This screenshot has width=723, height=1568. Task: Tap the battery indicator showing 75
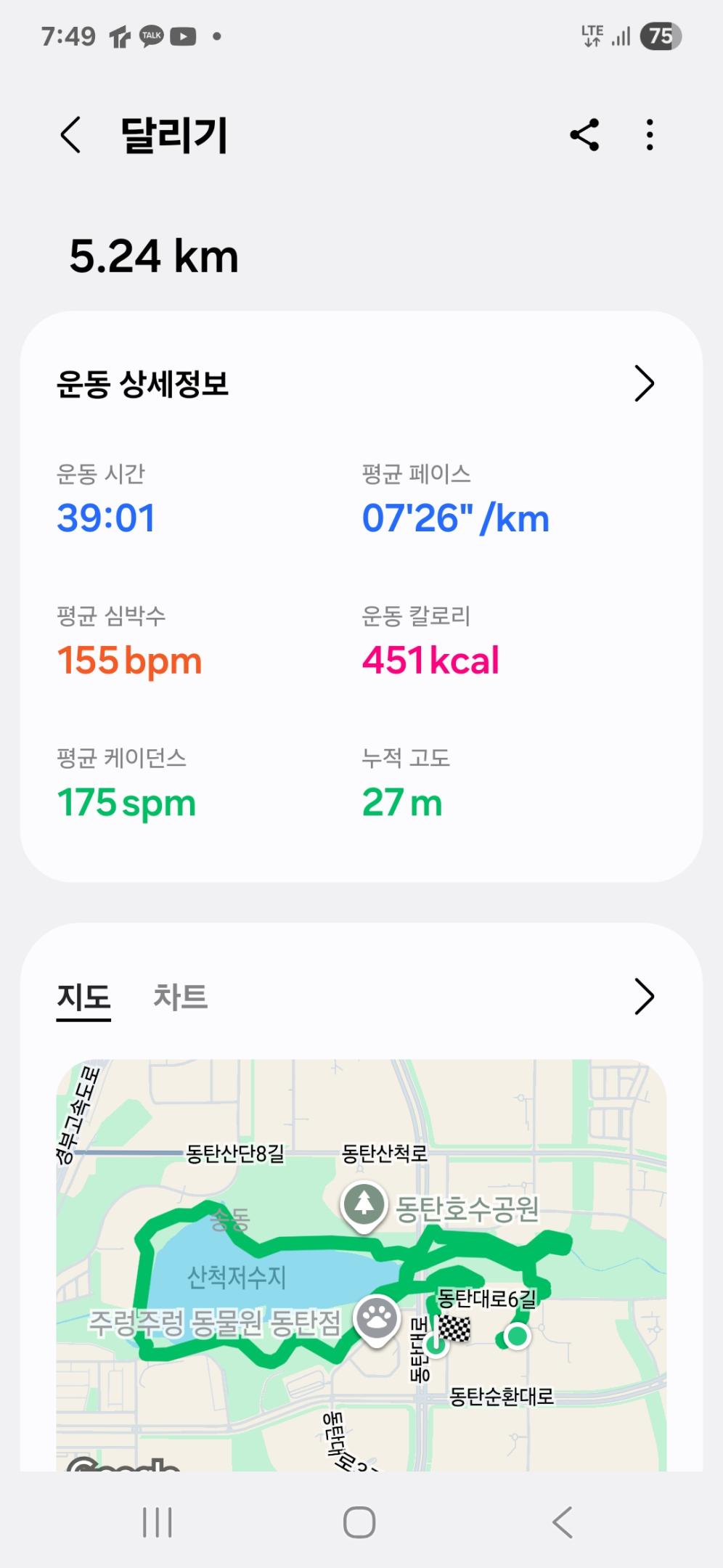tap(659, 35)
